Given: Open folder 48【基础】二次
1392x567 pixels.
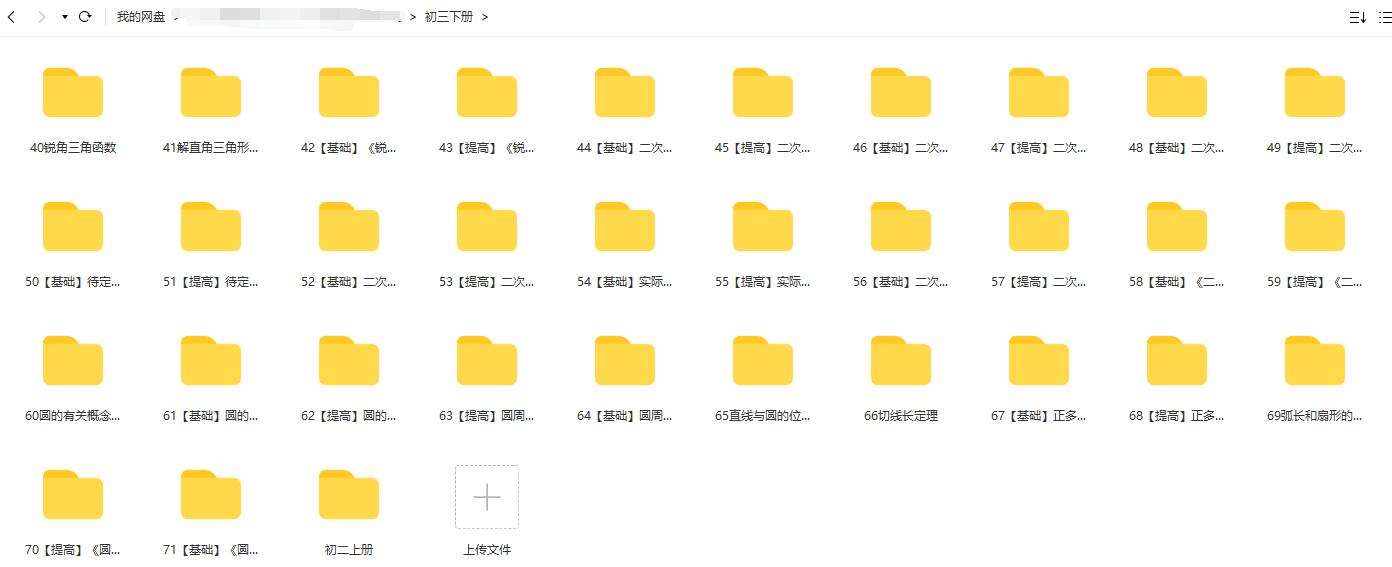Looking at the screenshot, I should click(x=1177, y=94).
